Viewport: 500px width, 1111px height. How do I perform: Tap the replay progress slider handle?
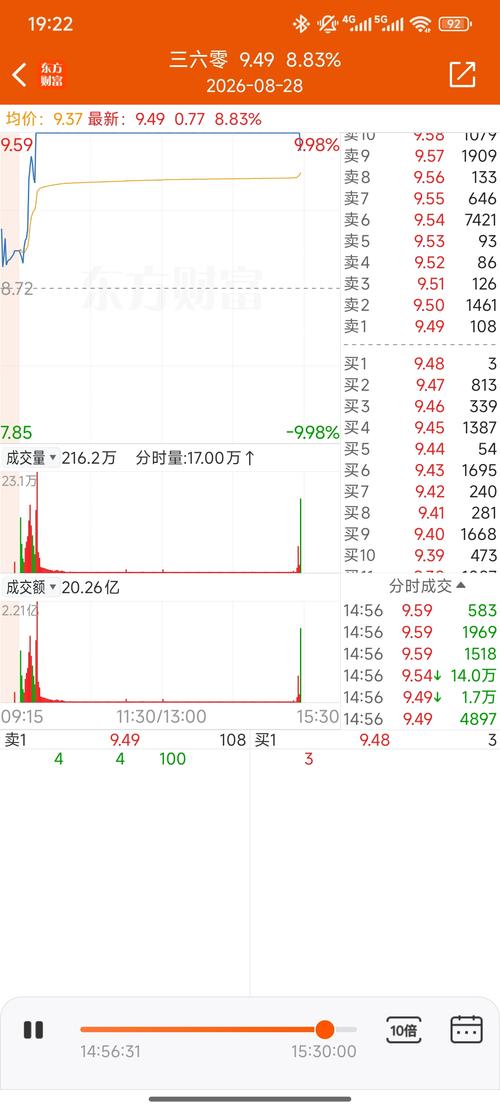pos(325,1030)
